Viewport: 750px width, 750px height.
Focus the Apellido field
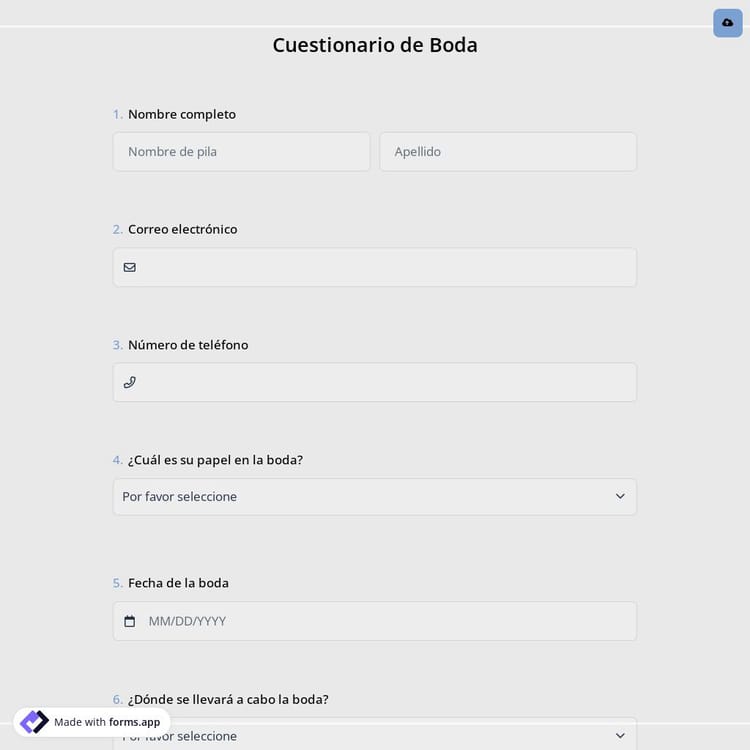click(507, 152)
